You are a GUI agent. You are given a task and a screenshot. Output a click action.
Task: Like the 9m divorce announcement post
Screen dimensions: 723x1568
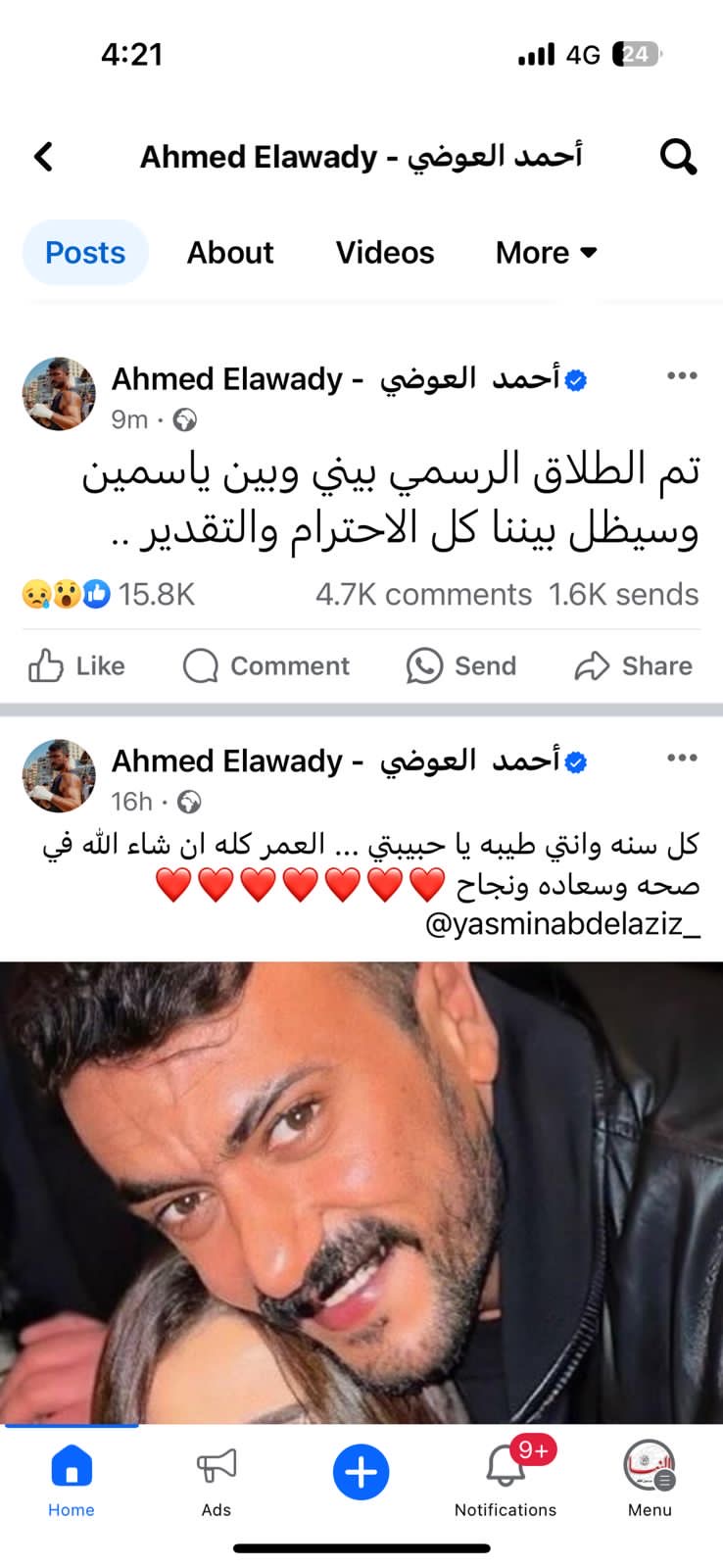(76, 666)
